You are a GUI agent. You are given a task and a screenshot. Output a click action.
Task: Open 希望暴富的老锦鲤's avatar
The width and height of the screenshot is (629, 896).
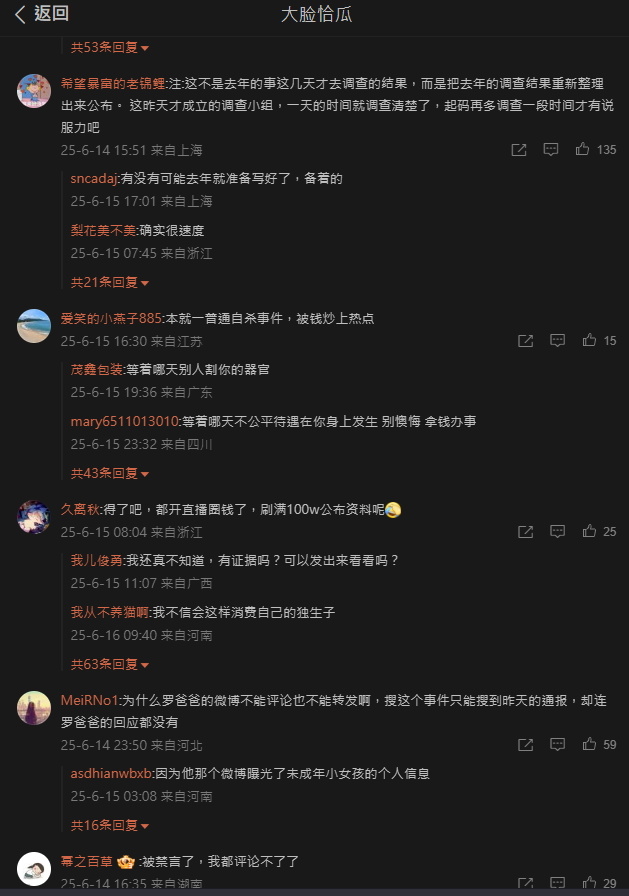pos(34,91)
